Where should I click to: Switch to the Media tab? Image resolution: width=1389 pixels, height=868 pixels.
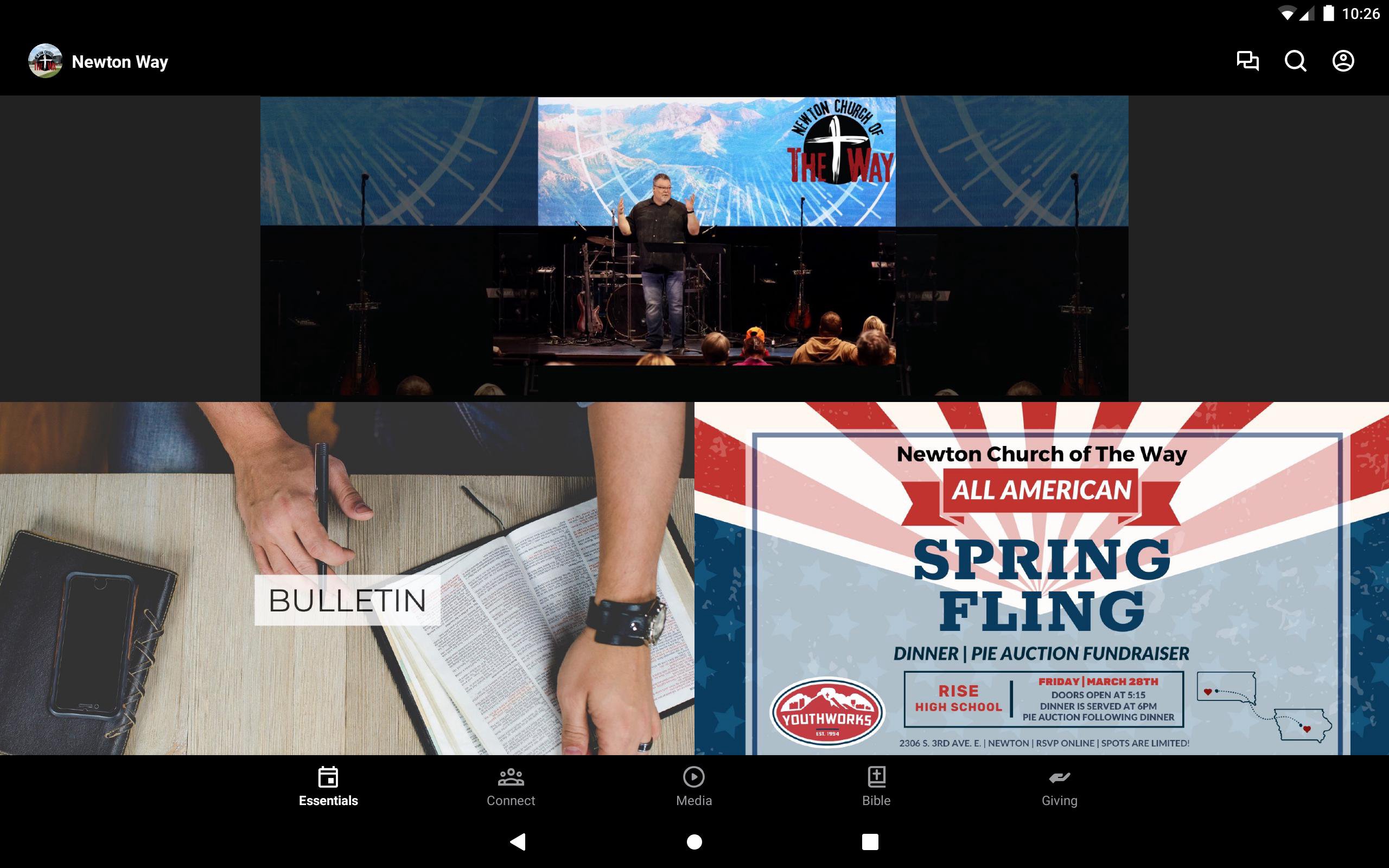pyautogui.click(x=693, y=787)
